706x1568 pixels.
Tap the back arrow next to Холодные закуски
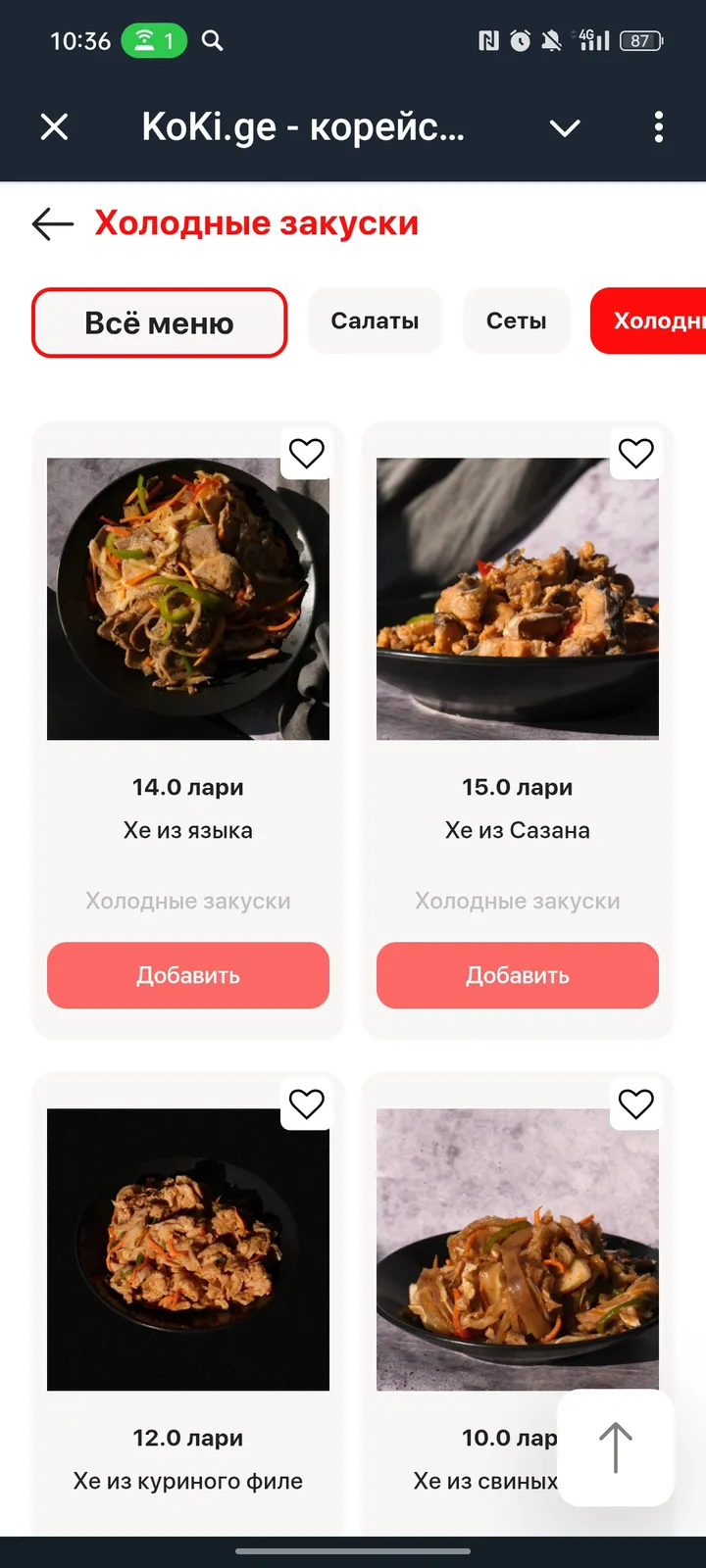point(52,223)
